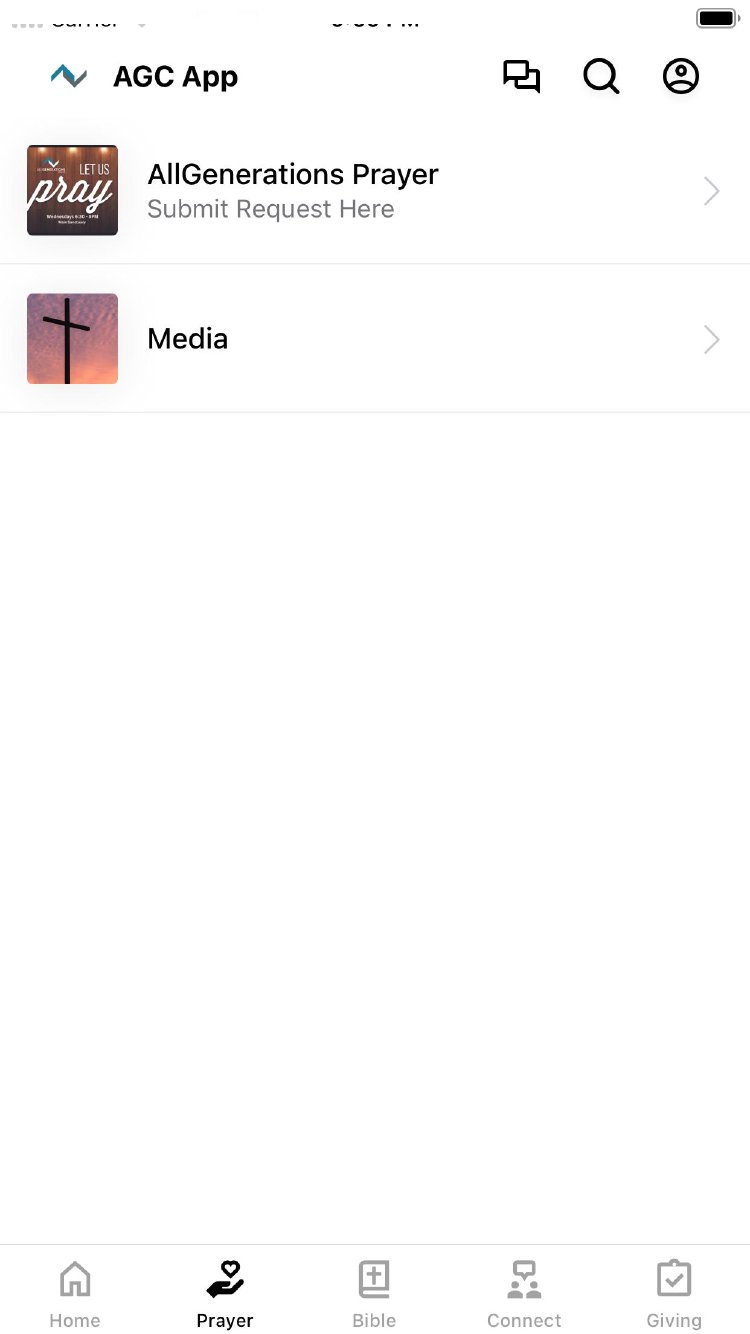Open the messages chat icon
The image size is (750, 1334).
pos(521,77)
